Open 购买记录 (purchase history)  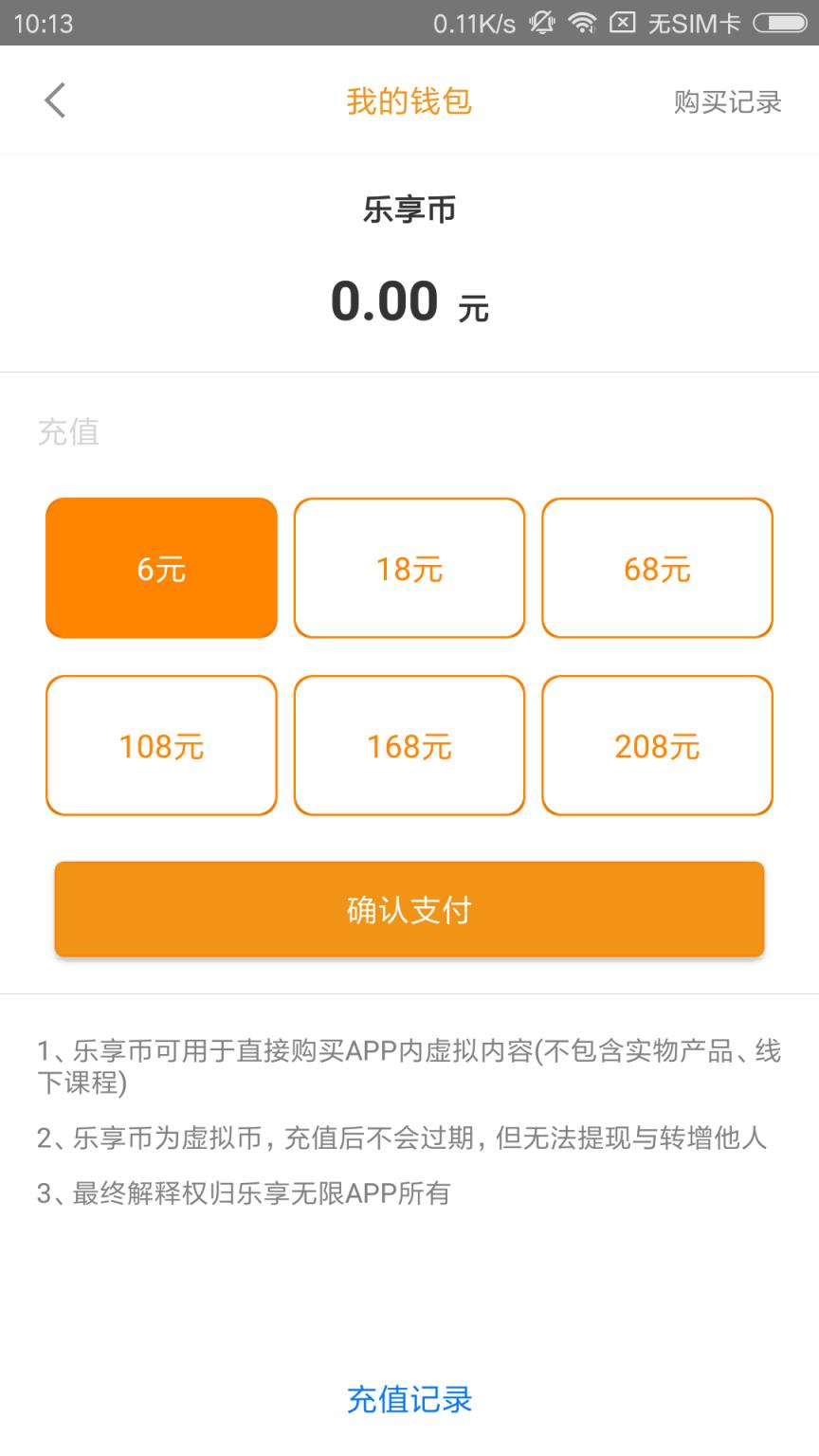coord(728,102)
